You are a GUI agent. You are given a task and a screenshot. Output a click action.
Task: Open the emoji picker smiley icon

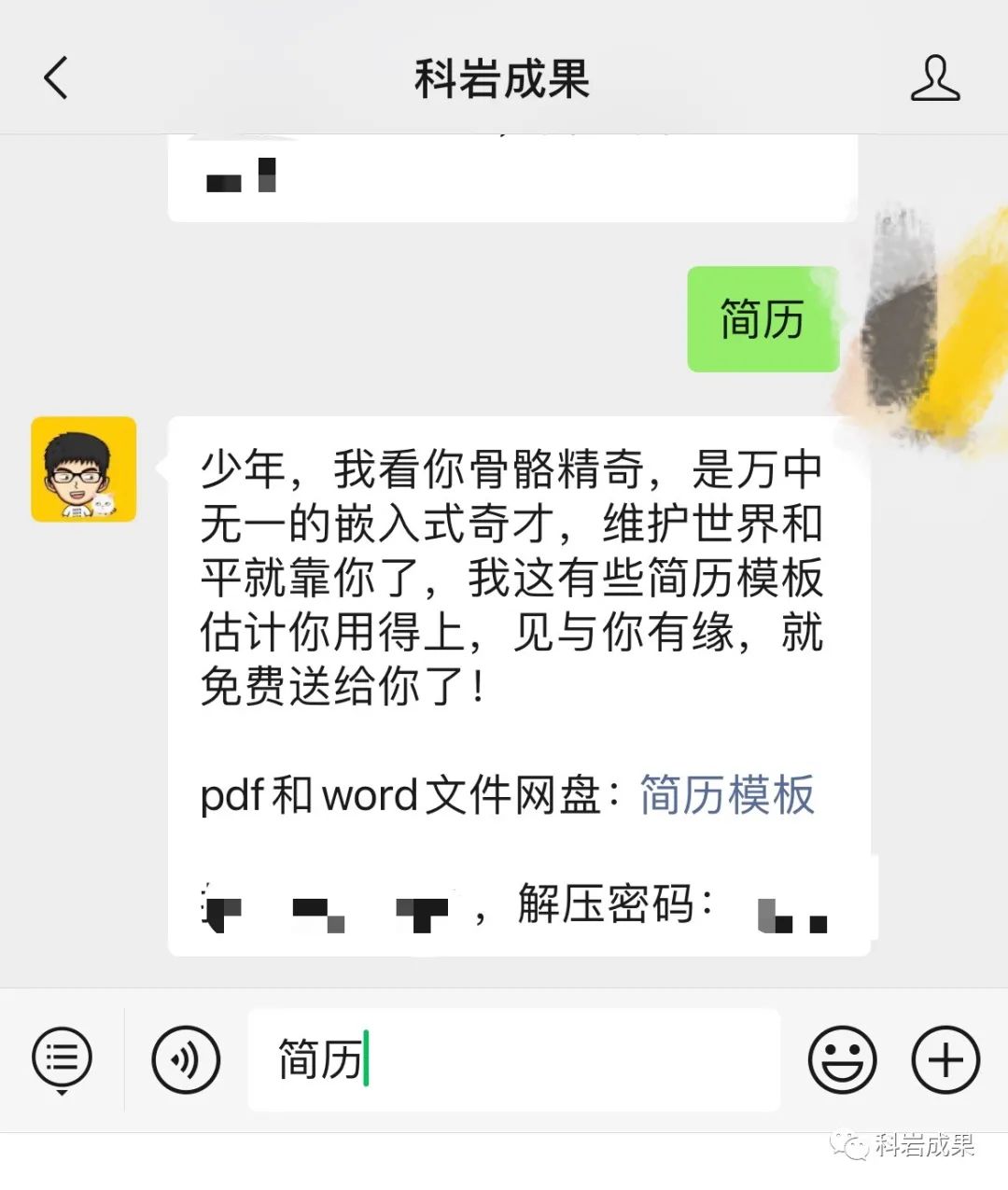point(841,1059)
